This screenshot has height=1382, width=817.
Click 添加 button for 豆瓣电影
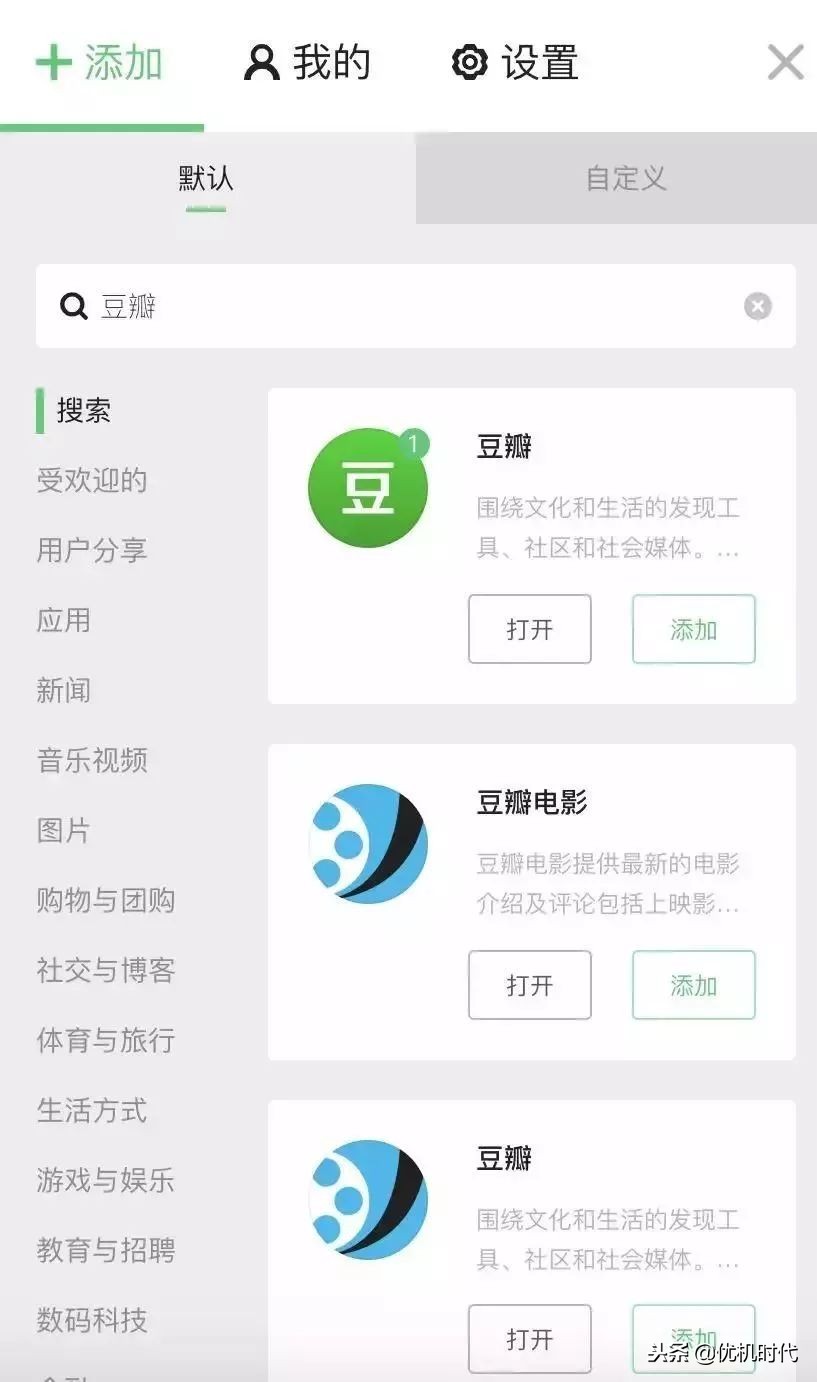point(693,985)
